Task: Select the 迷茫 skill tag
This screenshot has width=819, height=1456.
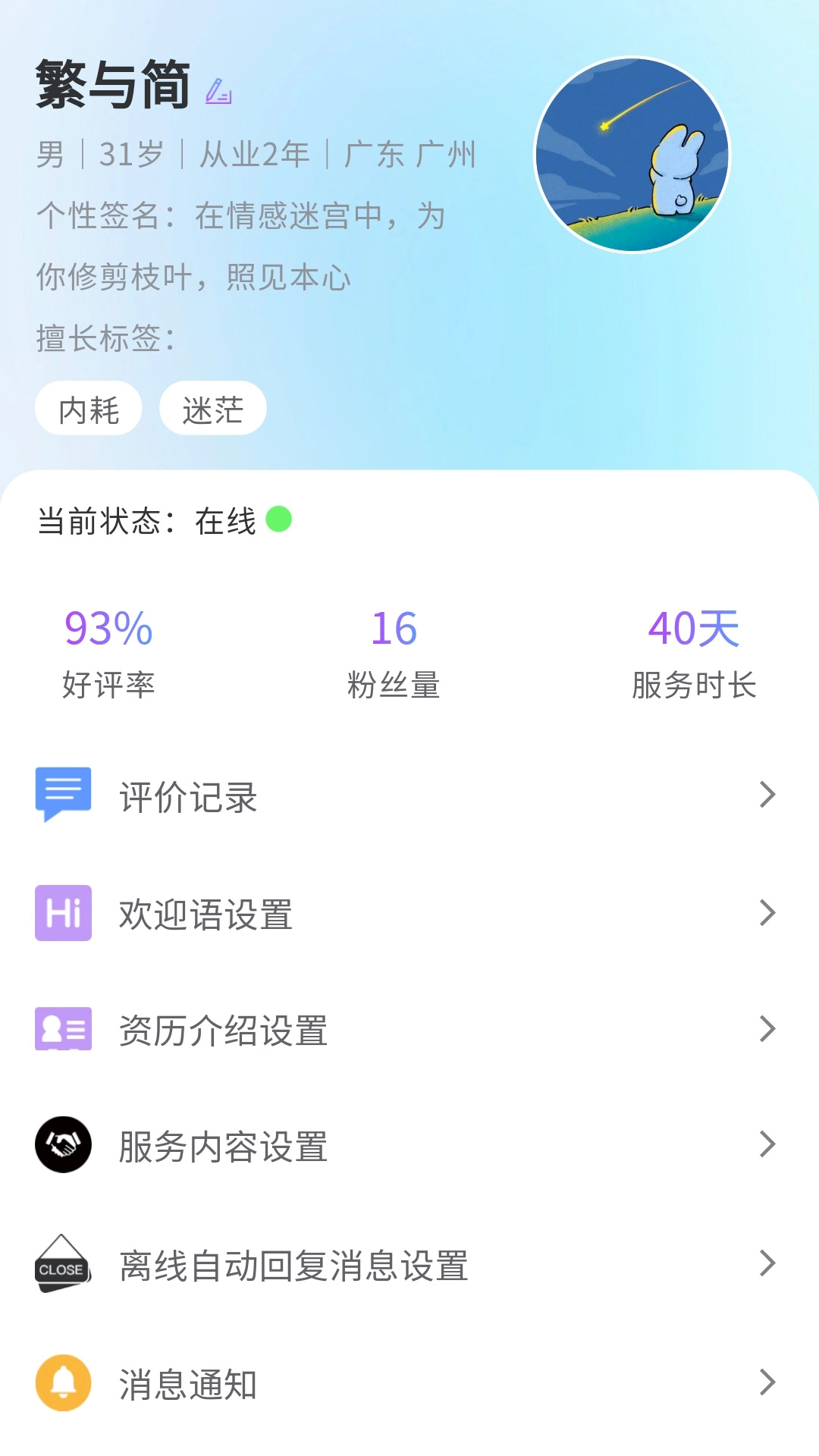Action: pos(212,408)
